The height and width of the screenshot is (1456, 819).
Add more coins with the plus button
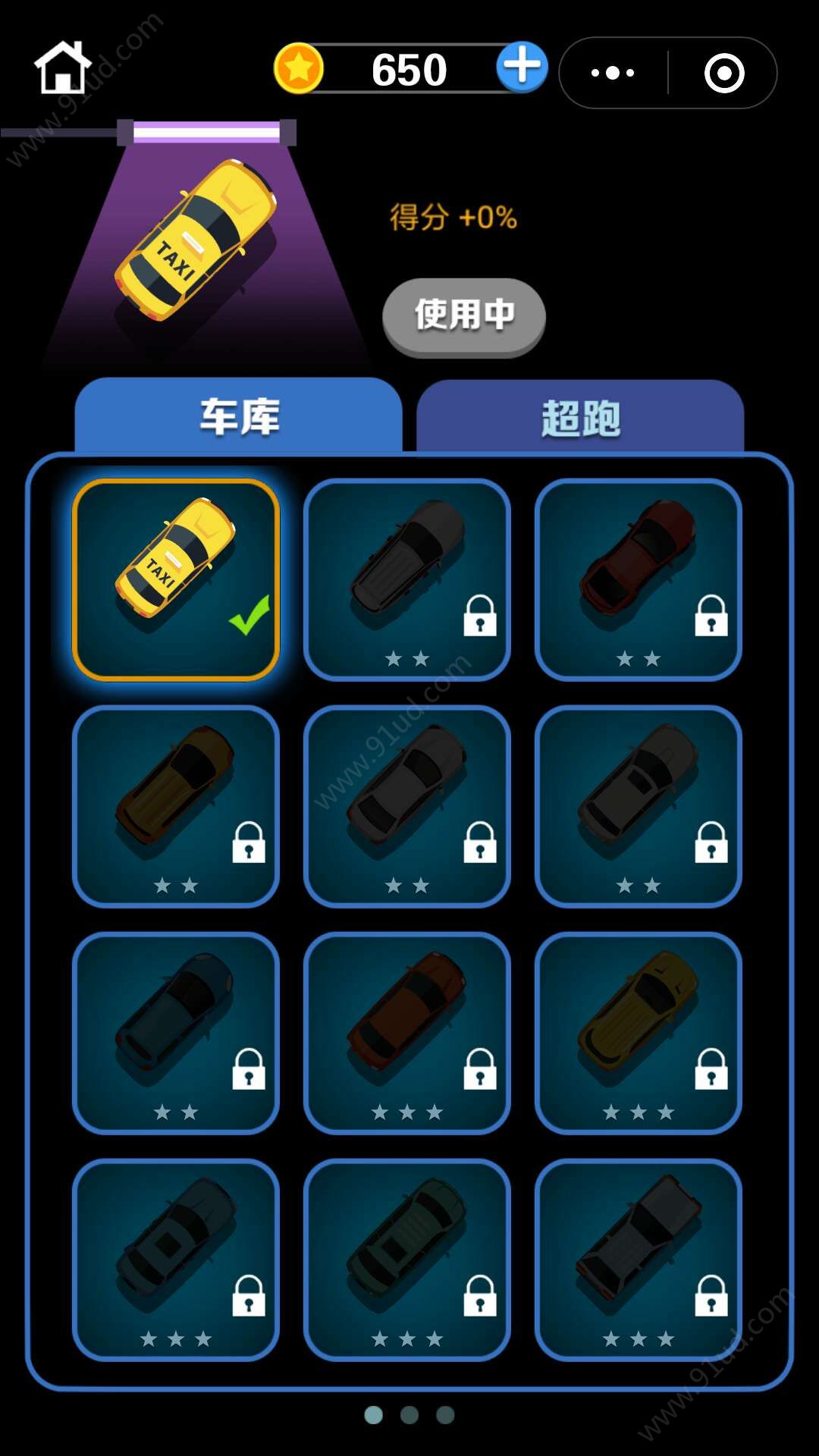pyautogui.click(x=522, y=67)
